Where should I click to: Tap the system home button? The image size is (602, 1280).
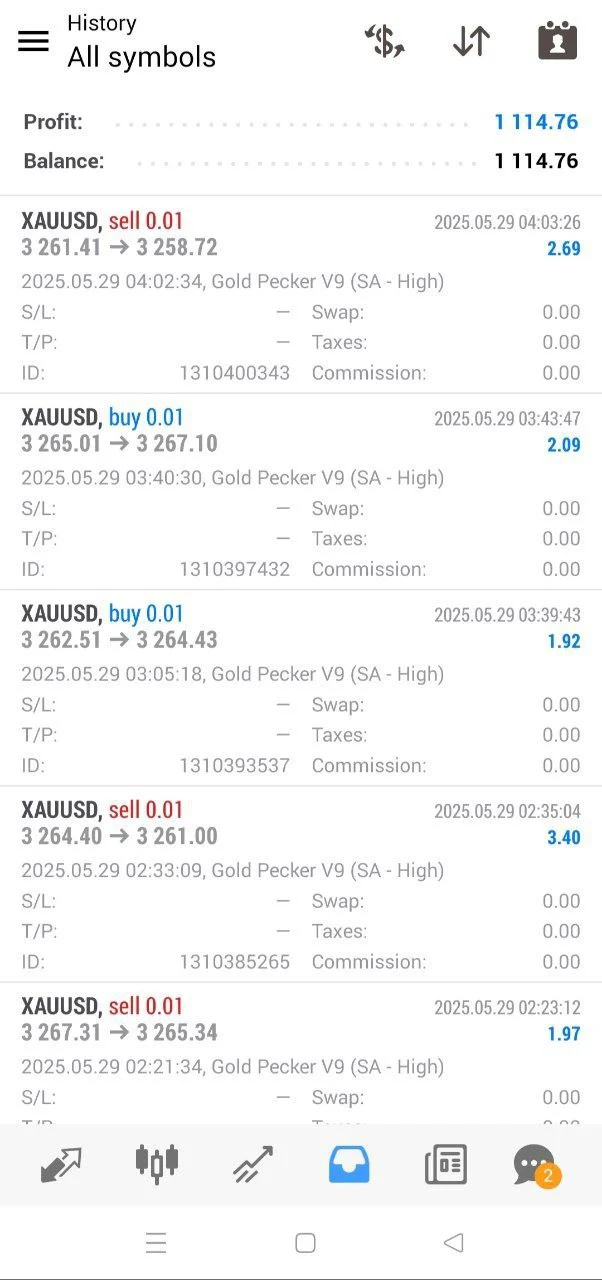pos(305,1243)
